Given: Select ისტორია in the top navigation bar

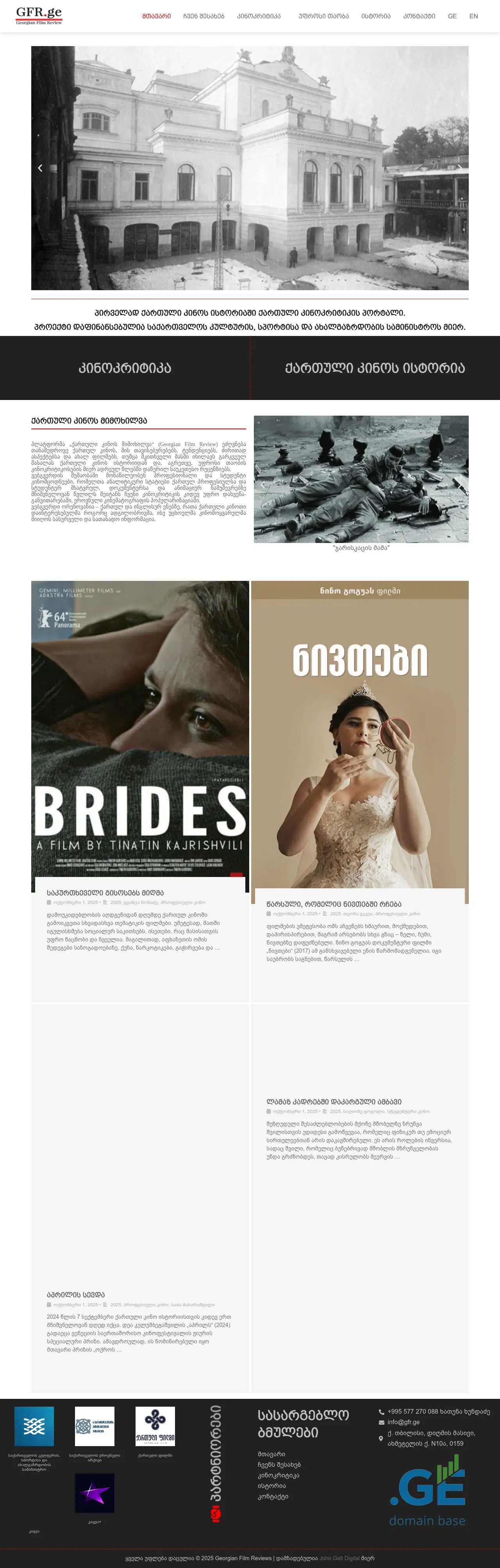Looking at the screenshot, I should [376, 16].
